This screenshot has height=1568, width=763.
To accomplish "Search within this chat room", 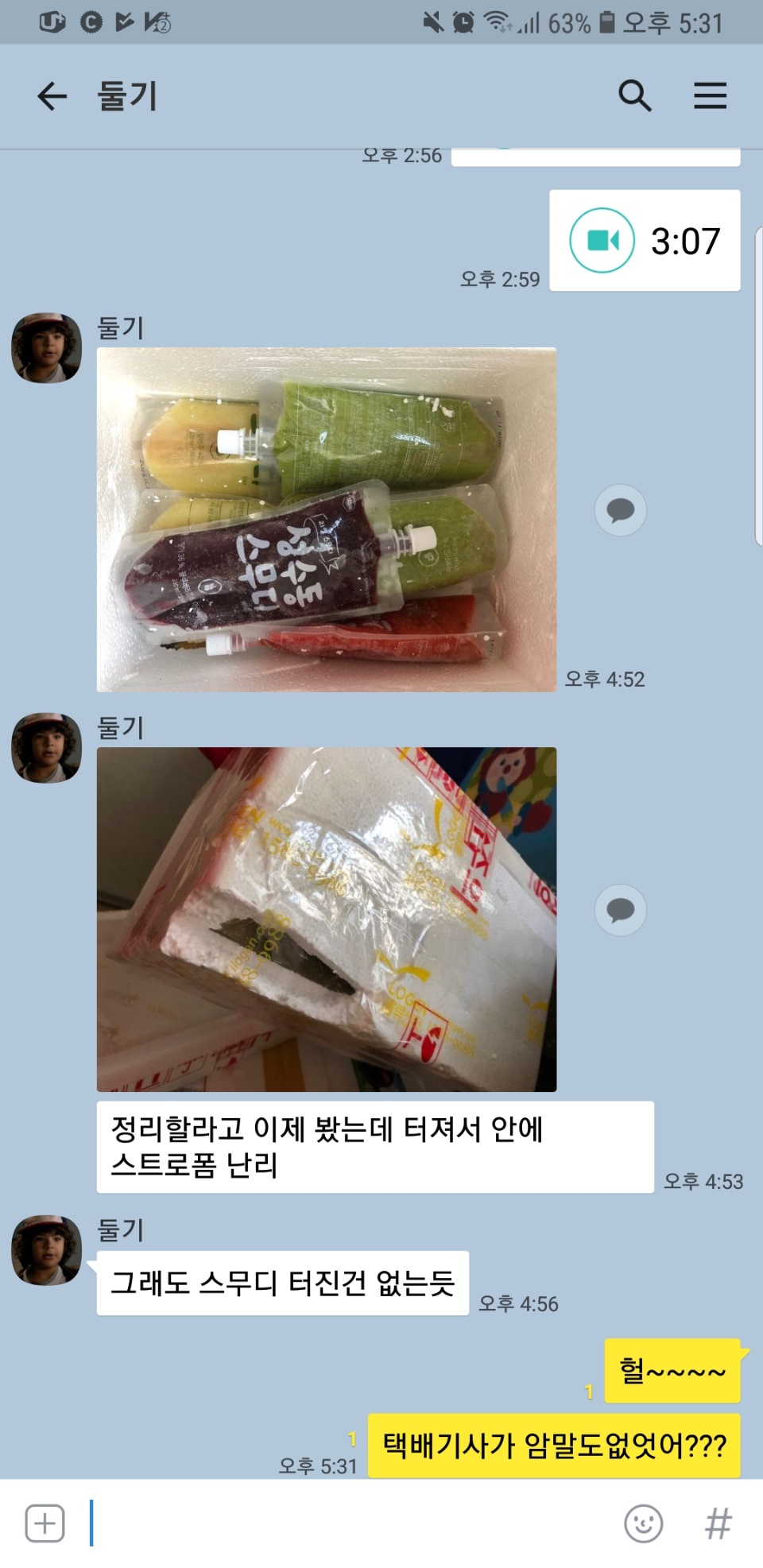I will coord(634,96).
